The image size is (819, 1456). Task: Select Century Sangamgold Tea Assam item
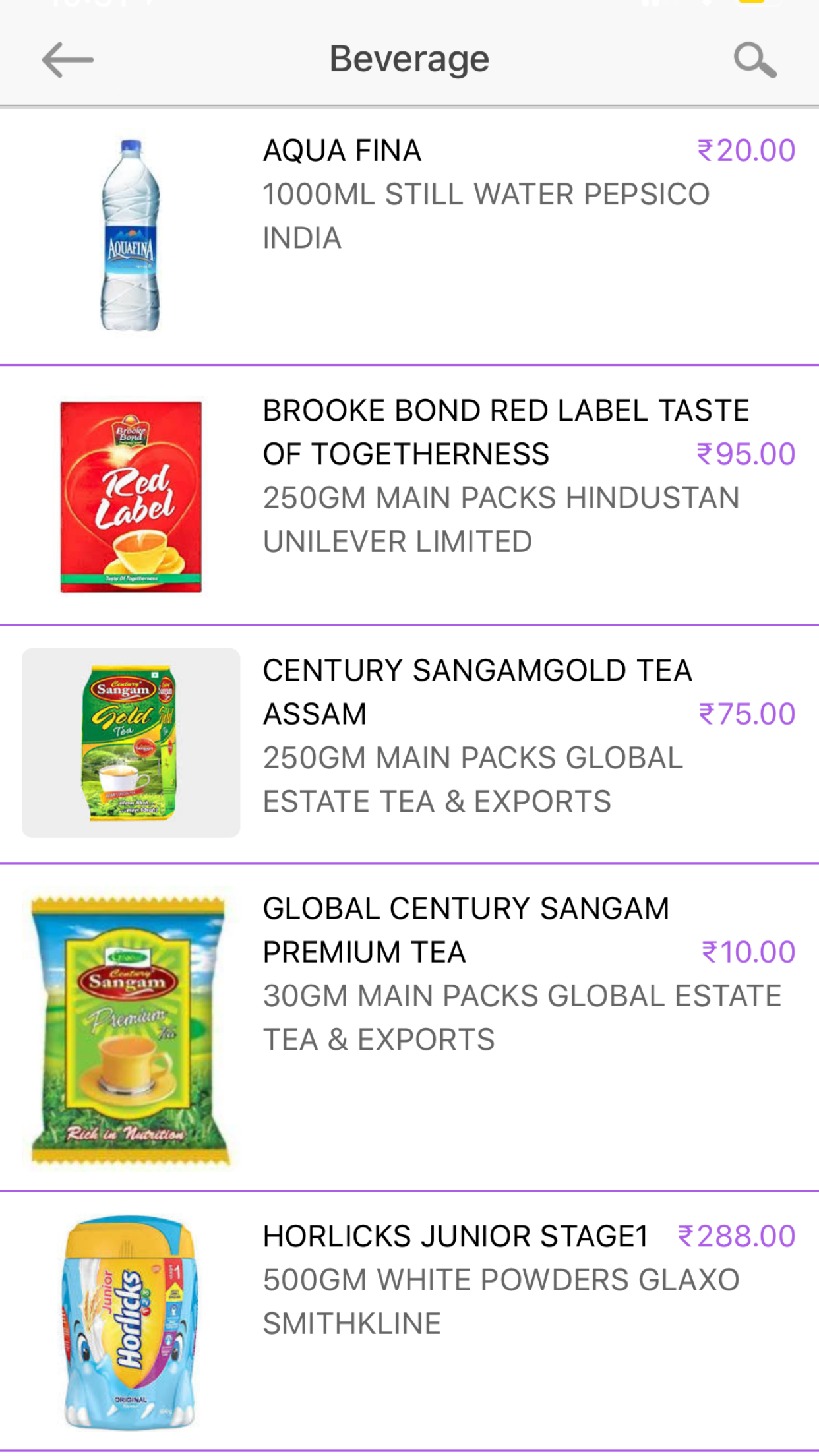(409, 744)
